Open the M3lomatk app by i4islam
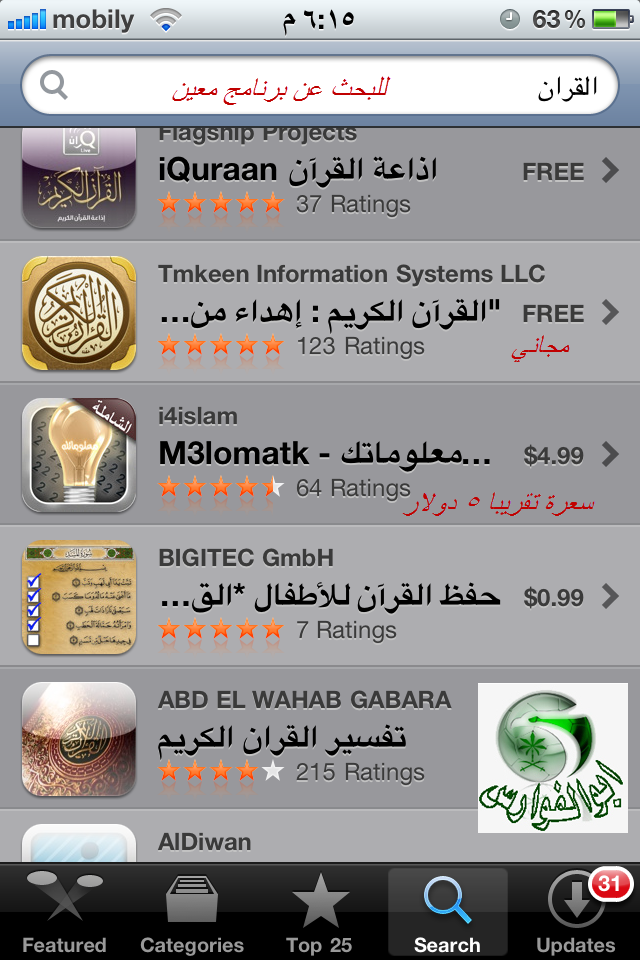Viewport: 640px width, 960px height. [x=320, y=455]
